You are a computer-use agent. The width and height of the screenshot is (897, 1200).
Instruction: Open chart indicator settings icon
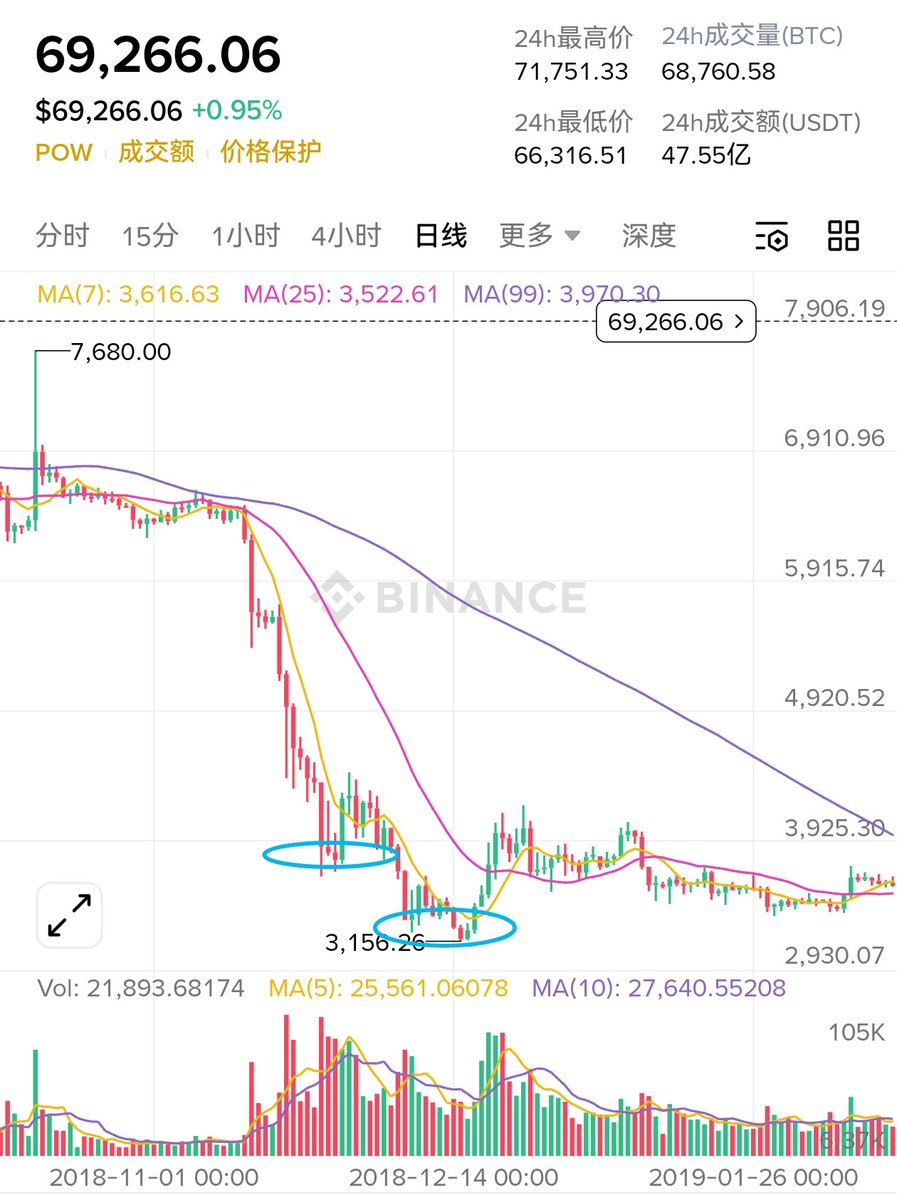coord(771,237)
